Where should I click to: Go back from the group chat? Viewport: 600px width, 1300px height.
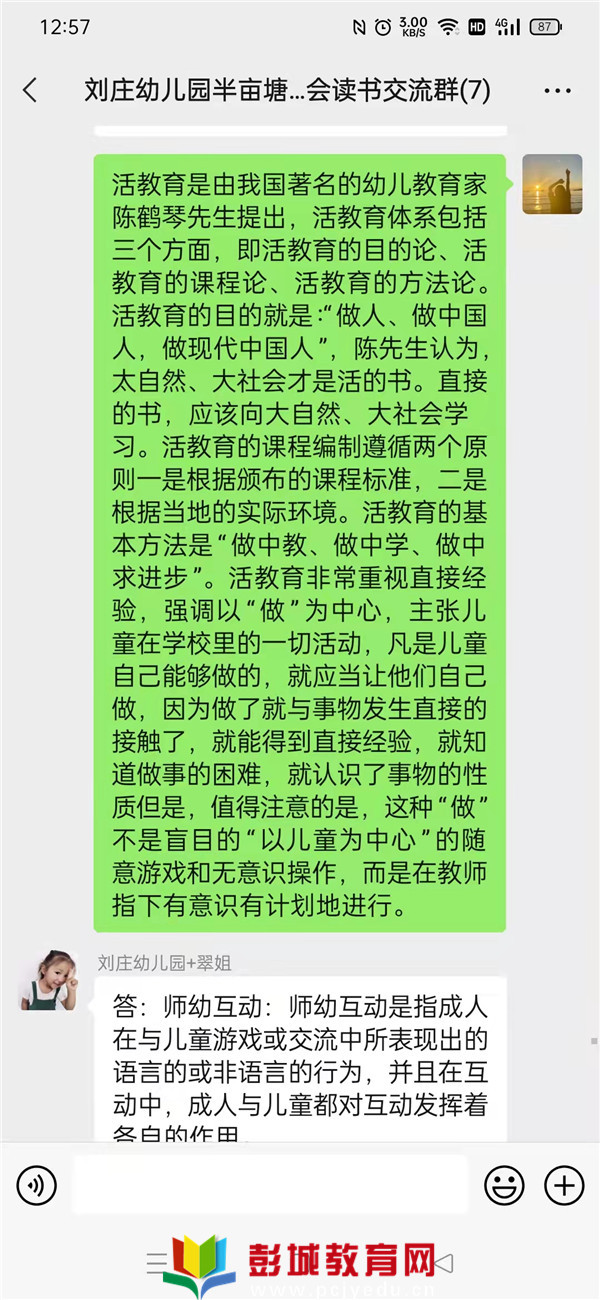(30, 90)
